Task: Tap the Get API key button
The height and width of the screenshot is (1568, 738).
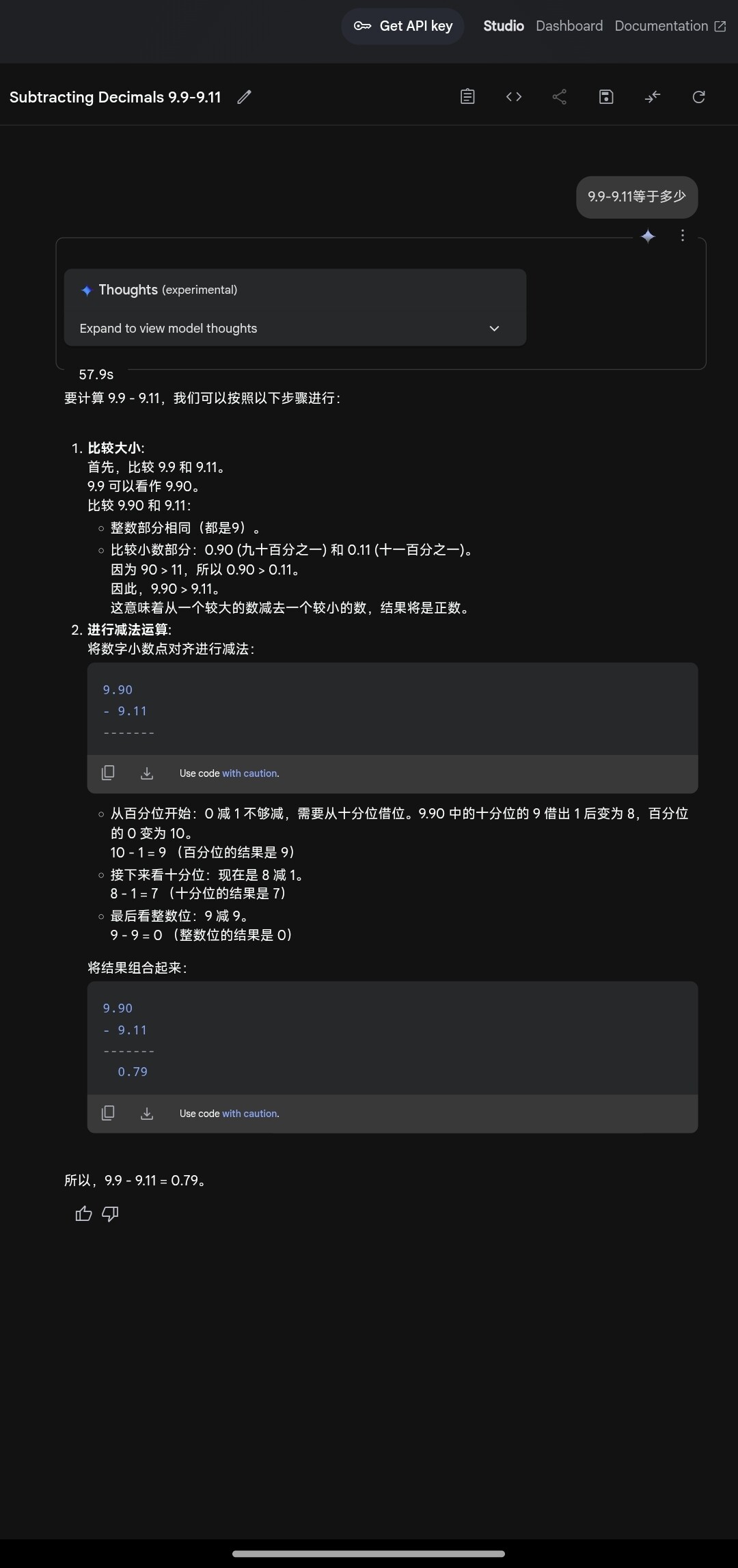Action: [x=402, y=26]
